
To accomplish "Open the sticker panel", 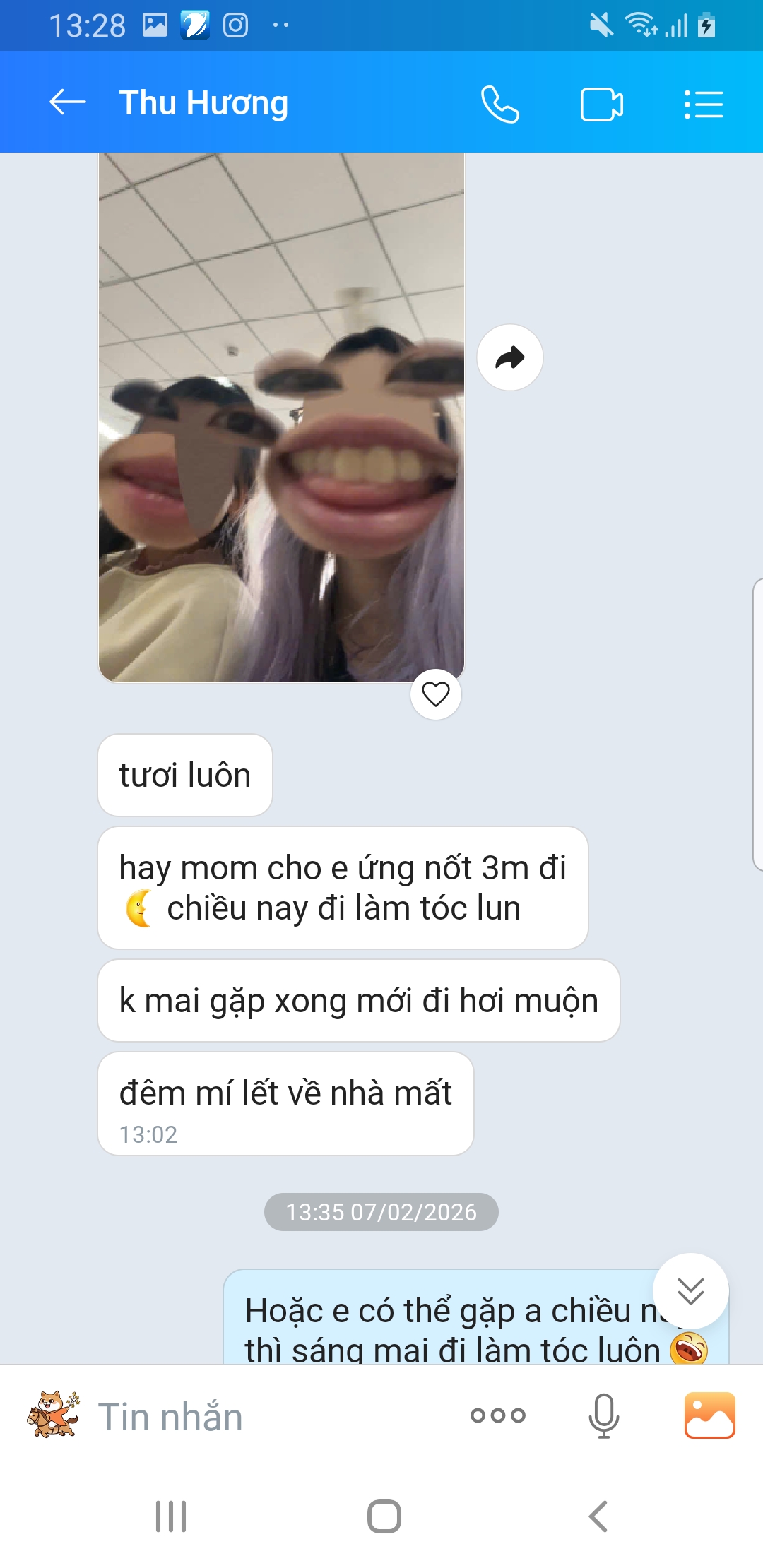I will 53,1415.
